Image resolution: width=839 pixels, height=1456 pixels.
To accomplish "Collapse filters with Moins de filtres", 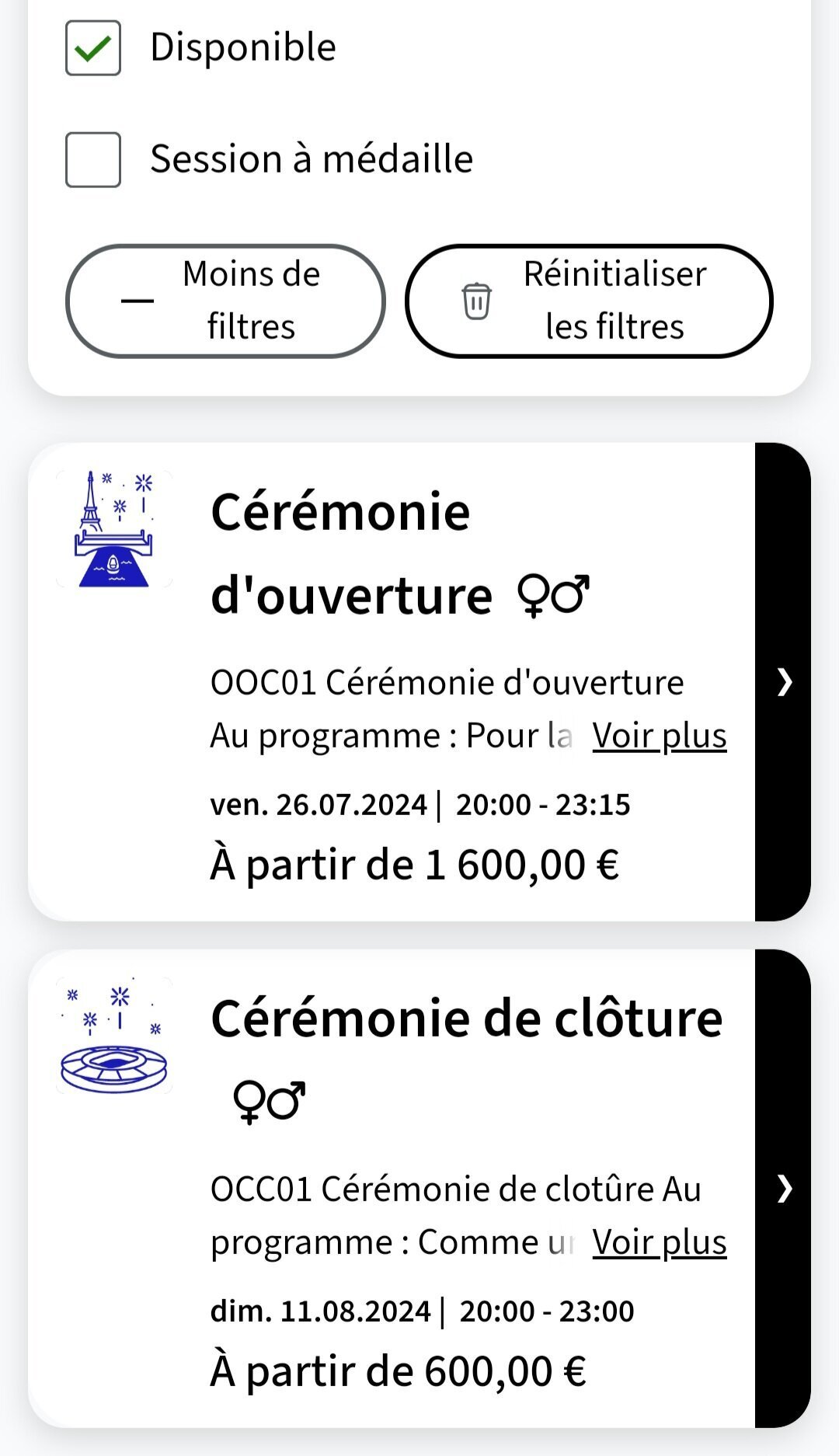I will (225, 301).
